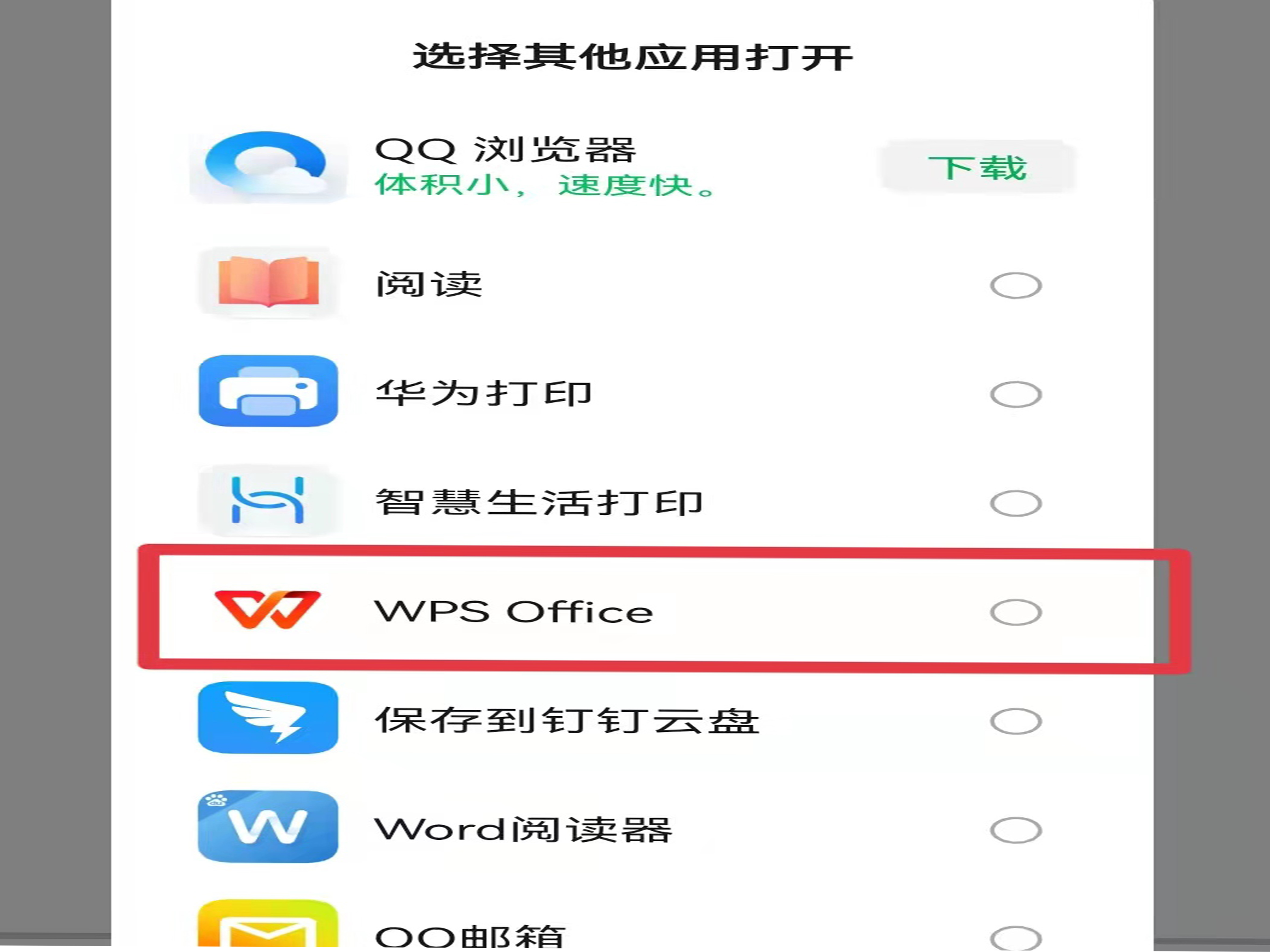The width and height of the screenshot is (1270, 952).
Task: Choose 华为打印 as the app
Action: pyautogui.click(x=1015, y=394)
